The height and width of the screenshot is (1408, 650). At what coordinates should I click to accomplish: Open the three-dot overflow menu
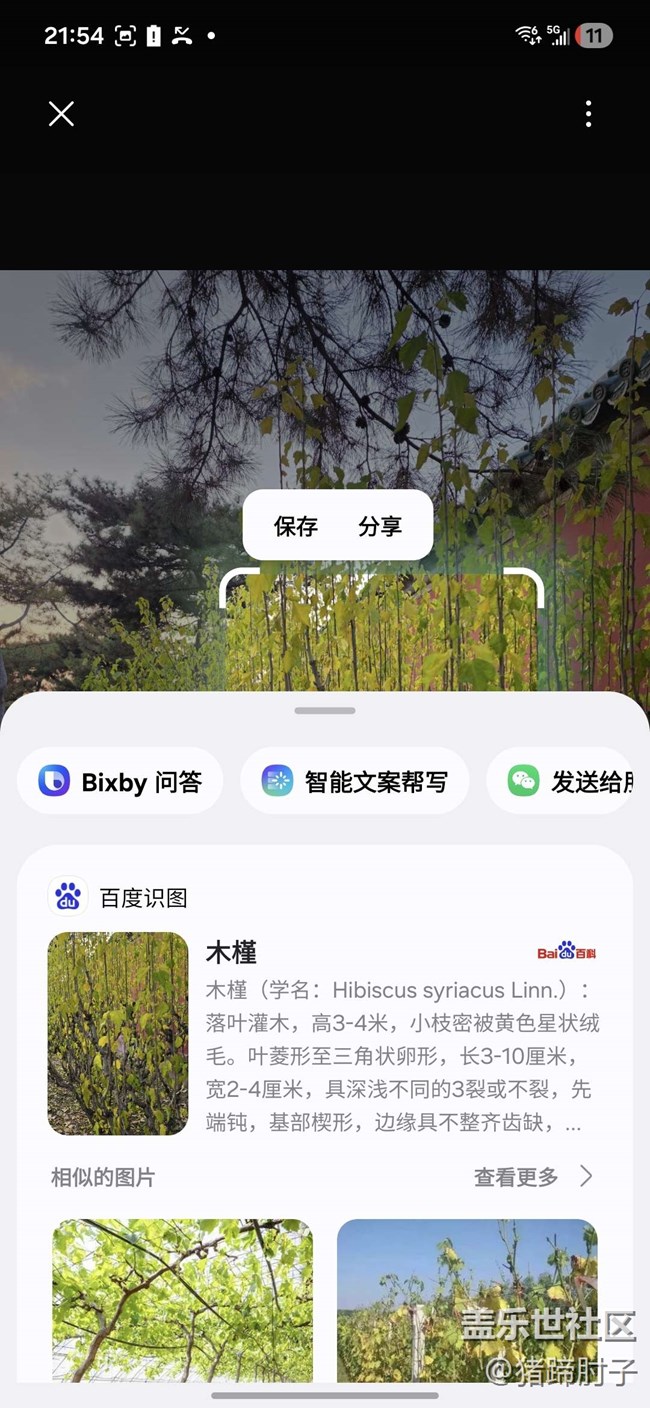coord(588,114)
